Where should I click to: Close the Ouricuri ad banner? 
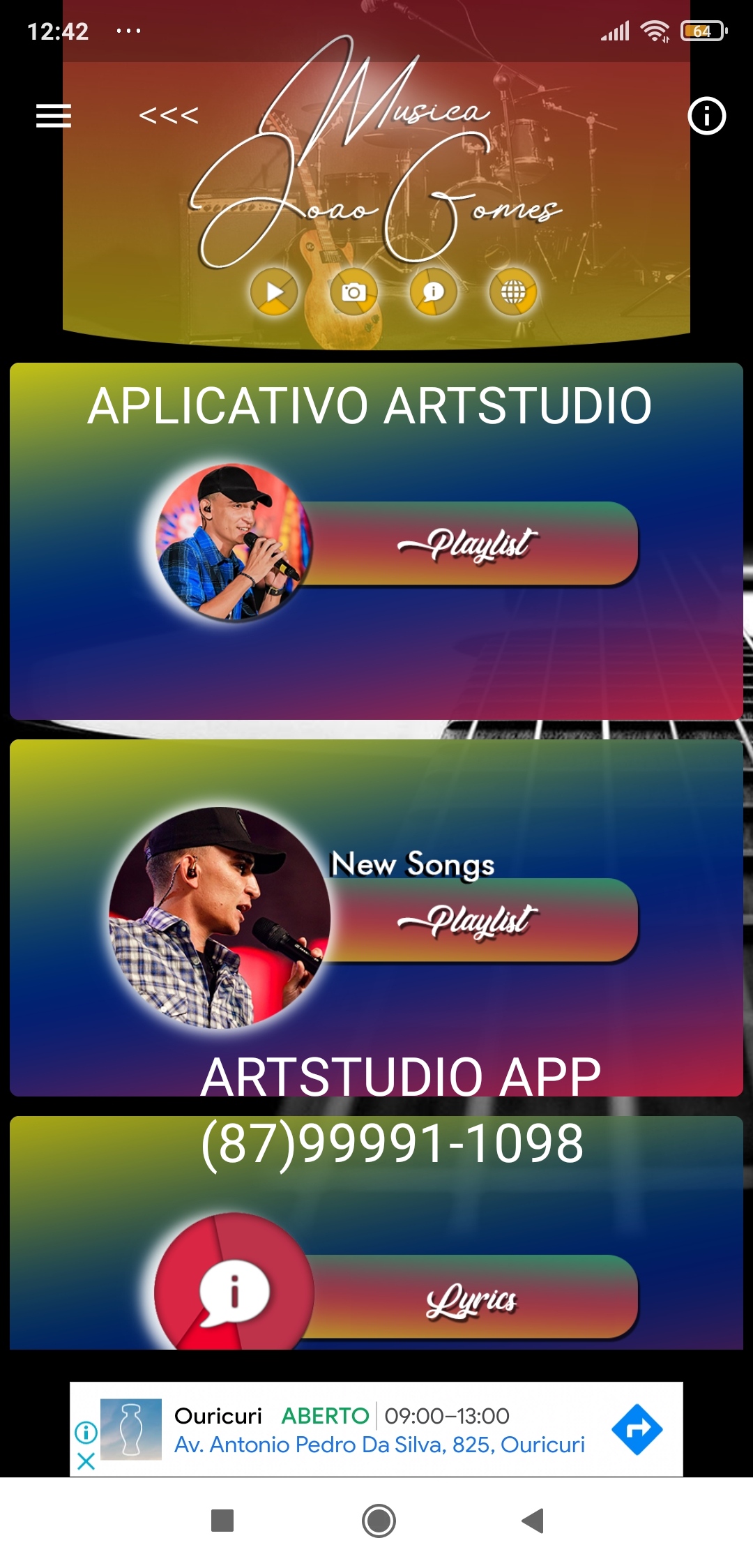coord(86,1461)
